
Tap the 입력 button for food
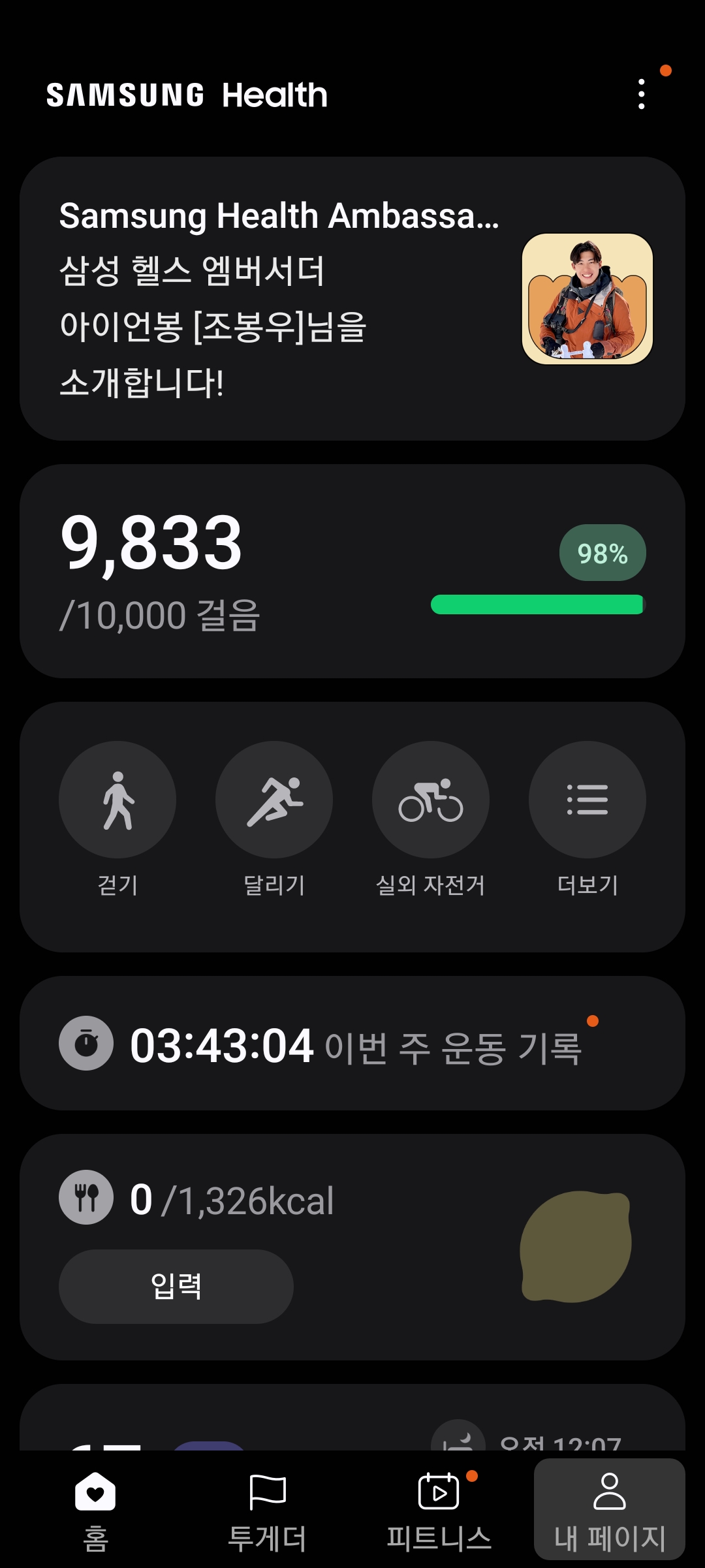pyautogui.click(x=176, y=1286)
